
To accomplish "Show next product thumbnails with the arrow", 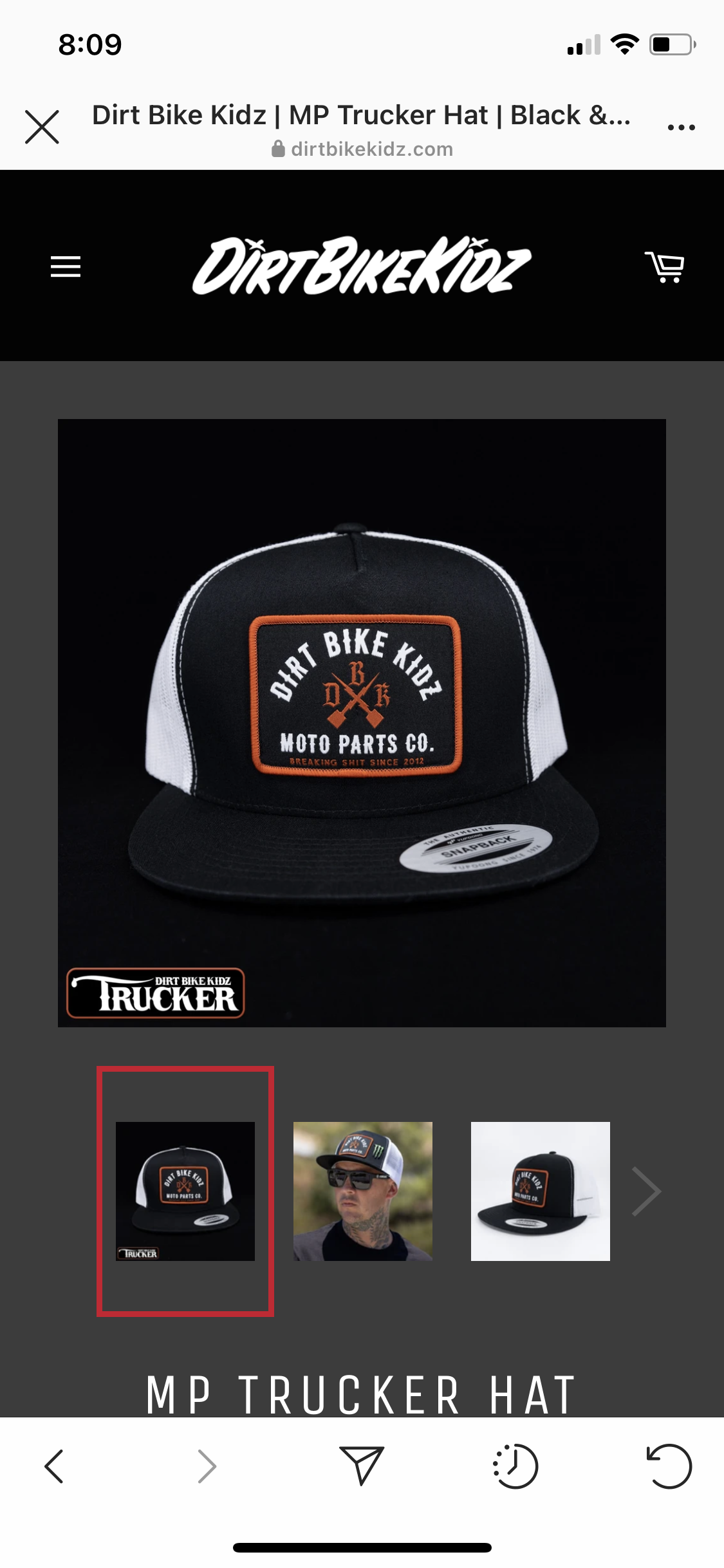I will tap(646, 1191).
